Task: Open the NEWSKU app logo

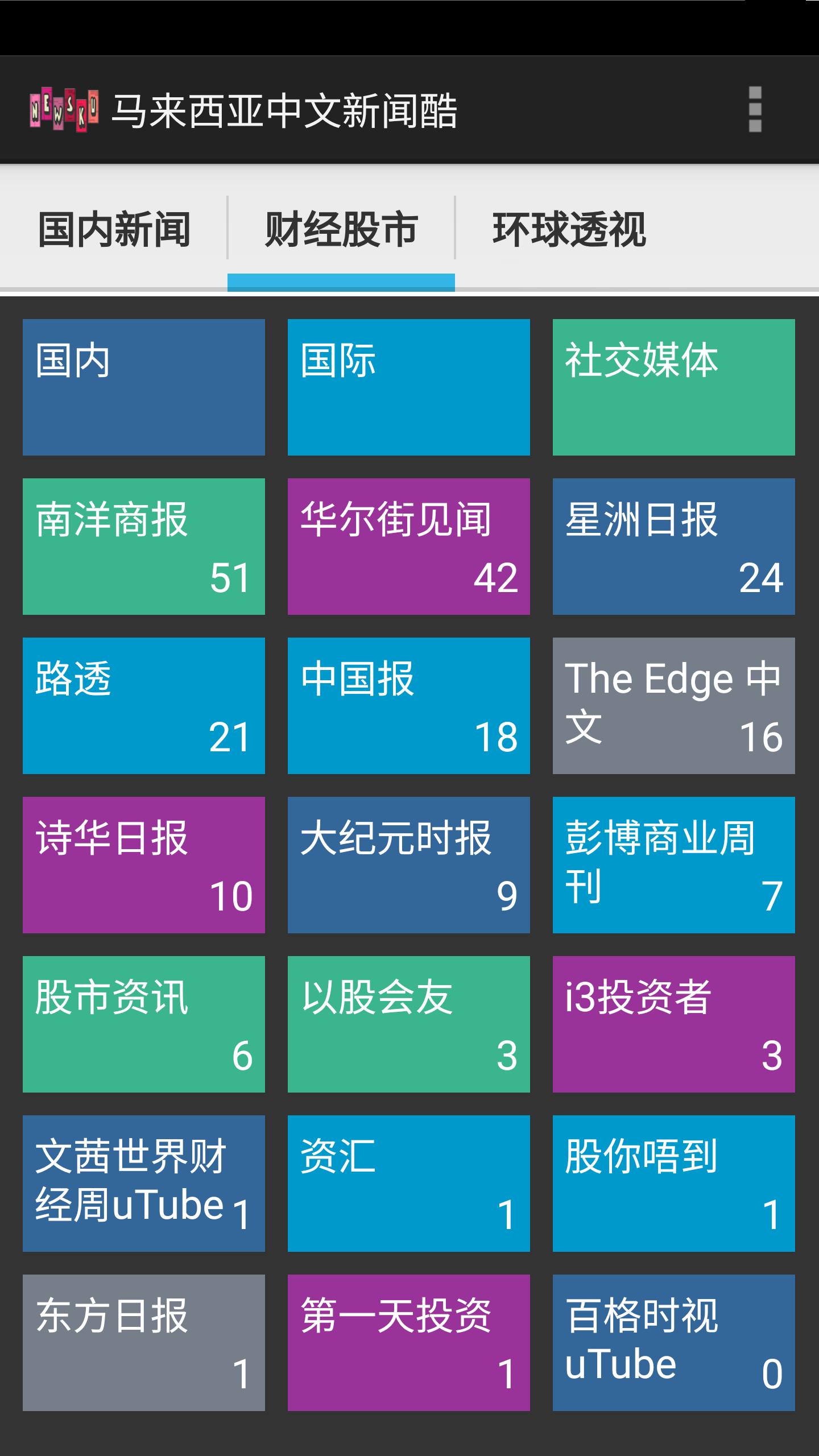Action: click(64, 109)
